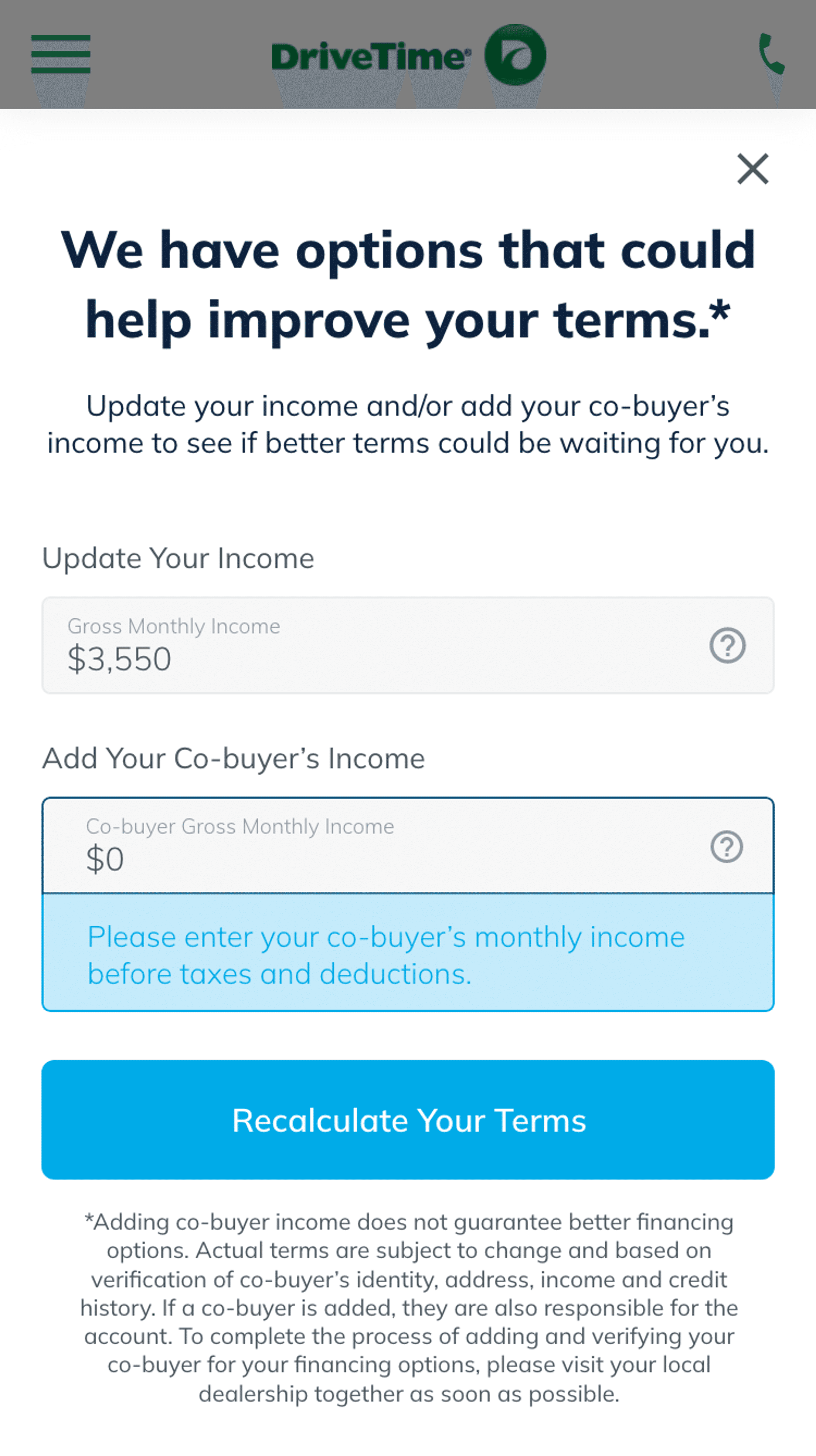Open the hamburger menu

[x=61, y=54]
